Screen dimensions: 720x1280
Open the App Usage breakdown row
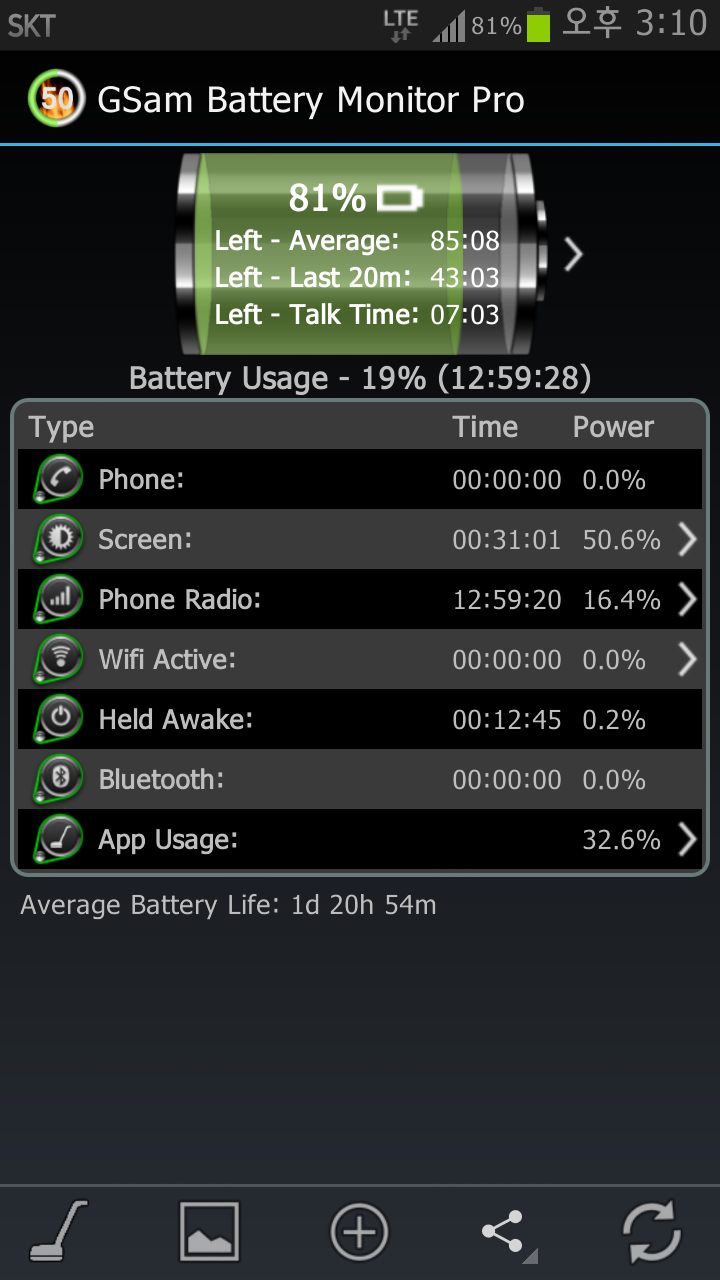coord(360,840)
